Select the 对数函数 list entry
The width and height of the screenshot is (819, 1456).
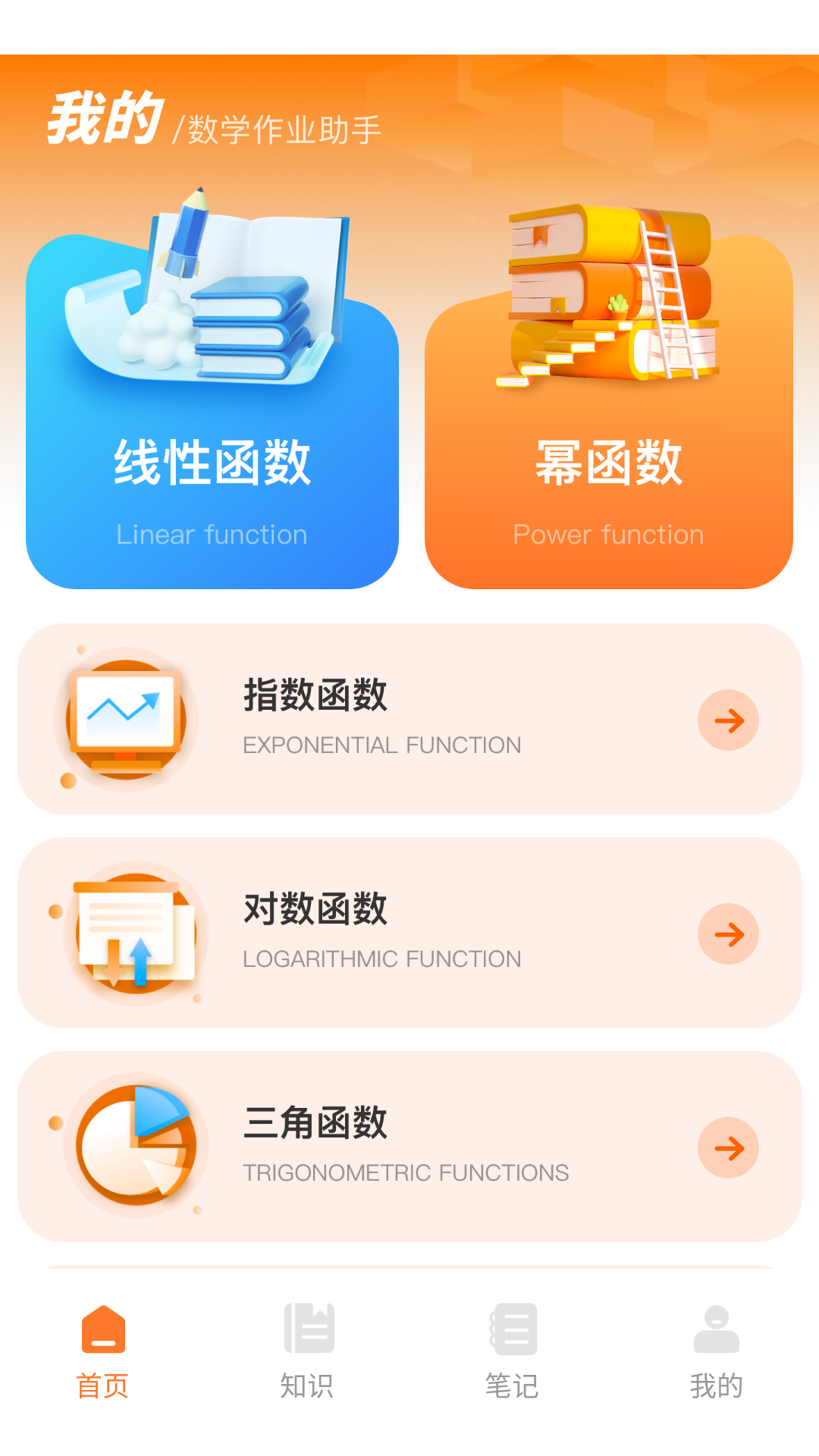(409, 931)
